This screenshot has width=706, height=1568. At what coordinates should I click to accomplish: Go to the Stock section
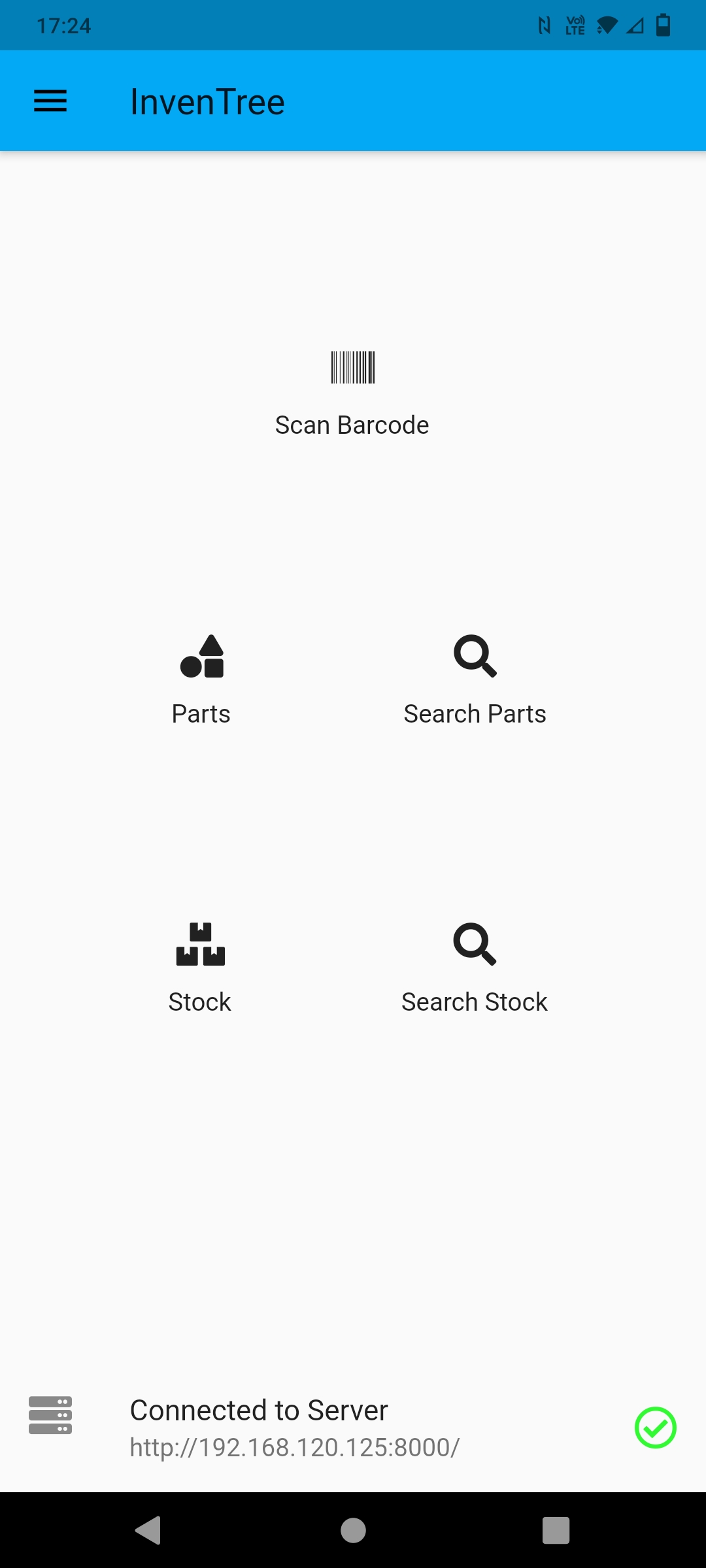pyautogui.click(x=200, y=968)
